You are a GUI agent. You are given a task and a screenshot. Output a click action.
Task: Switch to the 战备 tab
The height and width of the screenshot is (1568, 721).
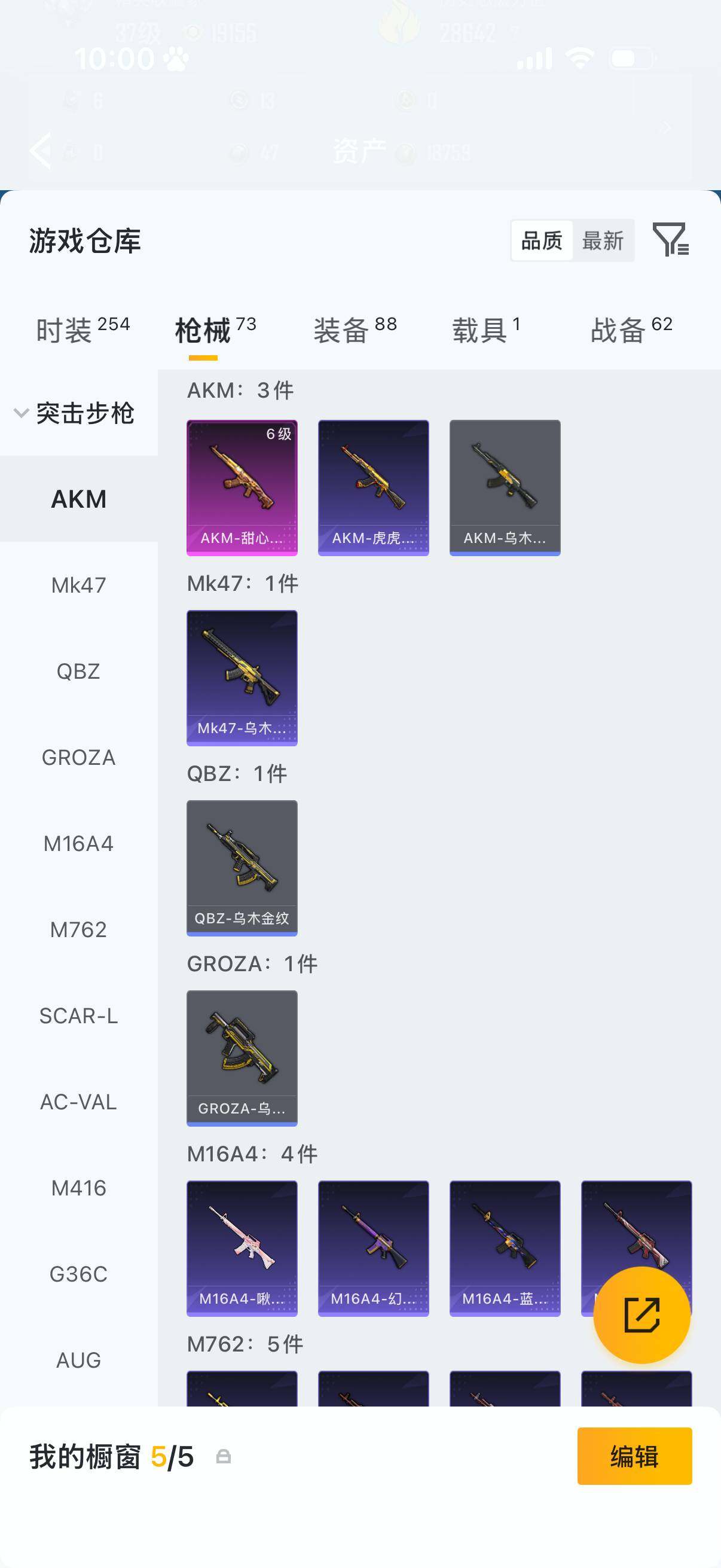pyautogui.click(x=631, y=330)
